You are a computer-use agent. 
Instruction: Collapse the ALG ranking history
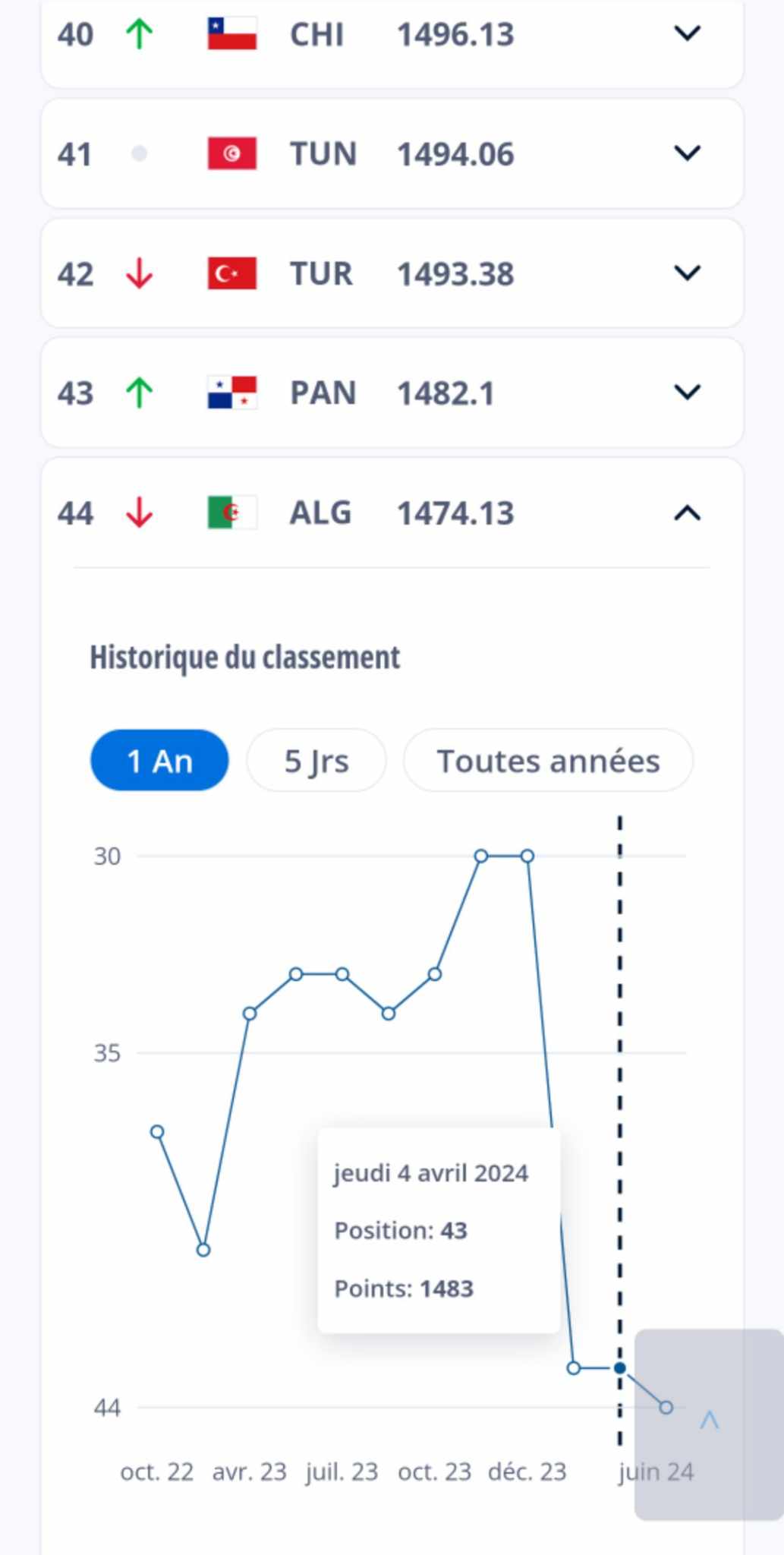687,513
